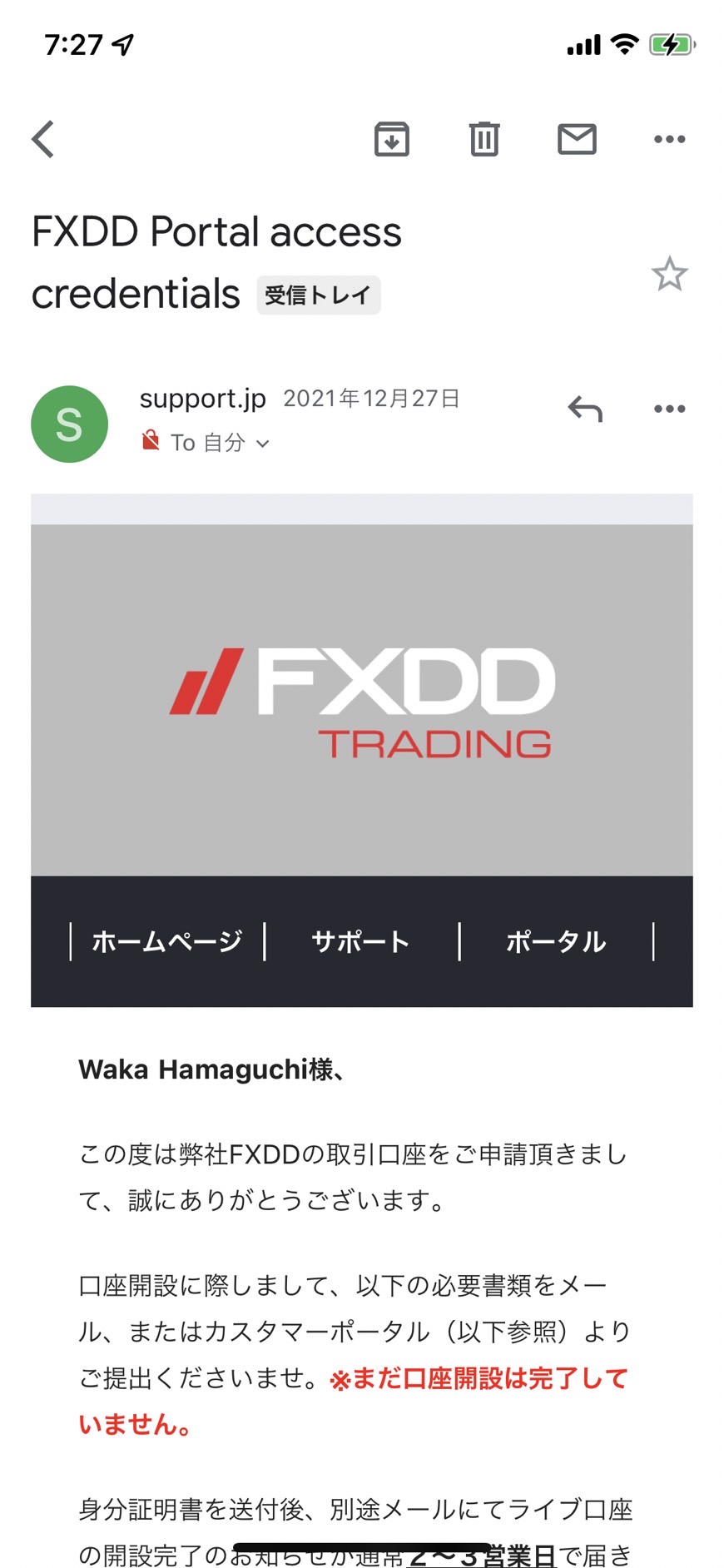The width and height of the screenshot is (724, 1568).
Task: Delete this email with trash icon
Action: tap(484, 139)
